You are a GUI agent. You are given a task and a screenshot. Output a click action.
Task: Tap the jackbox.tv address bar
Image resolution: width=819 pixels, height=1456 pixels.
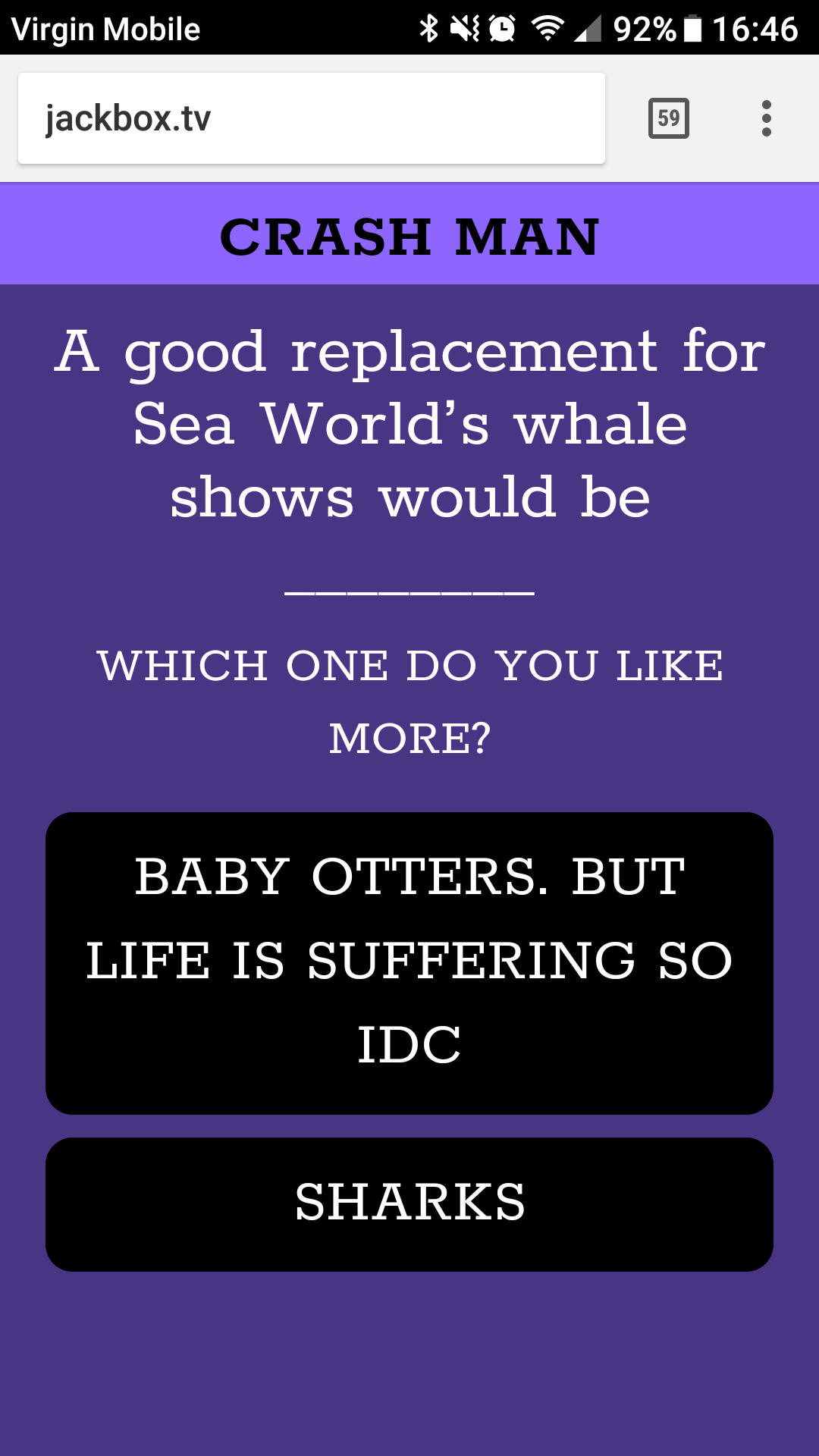[311, 118]
